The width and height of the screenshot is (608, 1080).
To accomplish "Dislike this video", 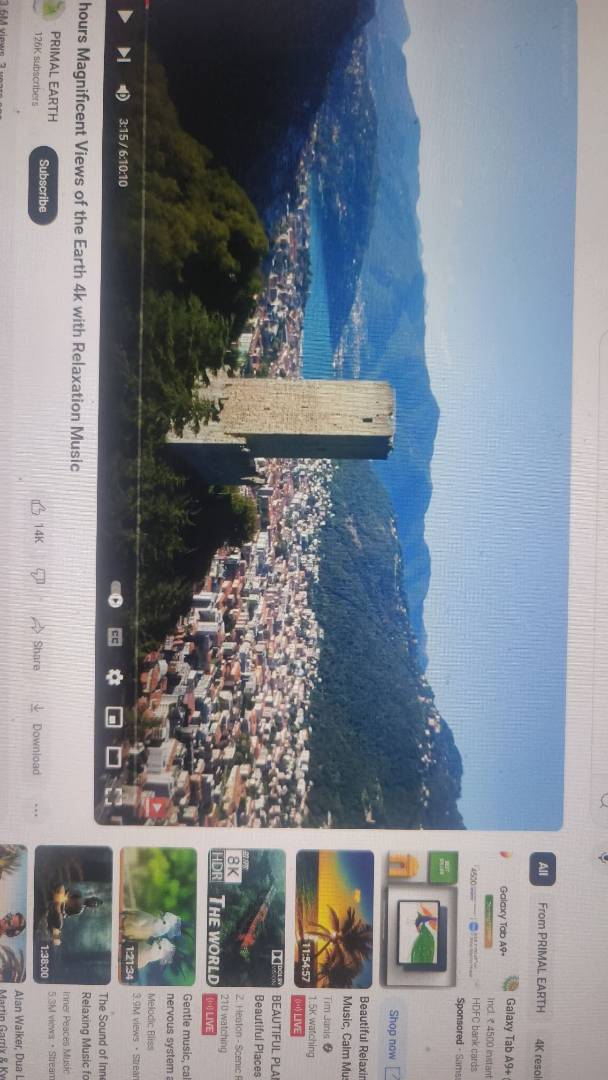I will [x=38, y=575].
